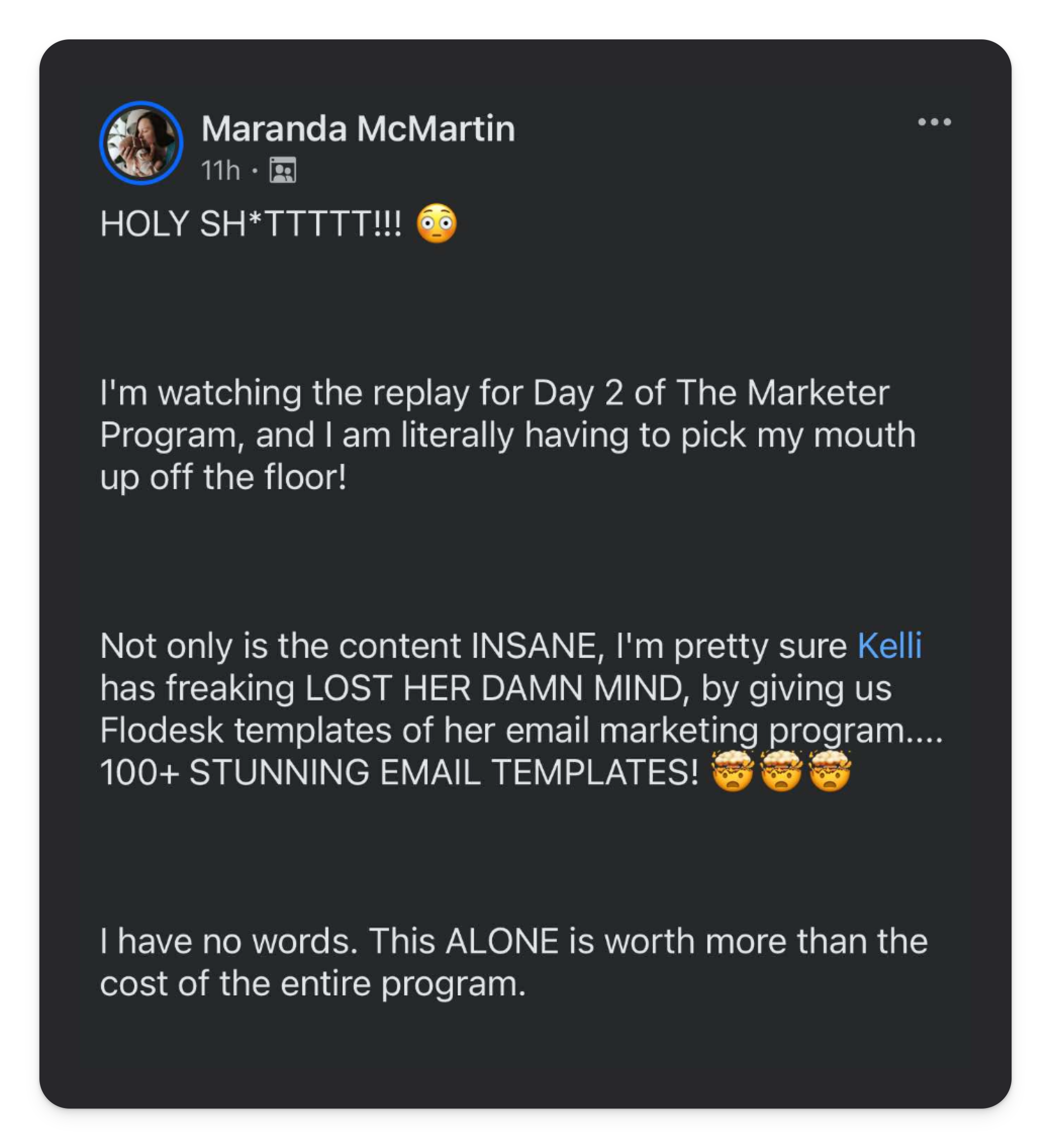Viewport: 1051px width, 1148px height.
Task: Open Maranda McMartin's profile picture
Action: (x=141, y=143)
